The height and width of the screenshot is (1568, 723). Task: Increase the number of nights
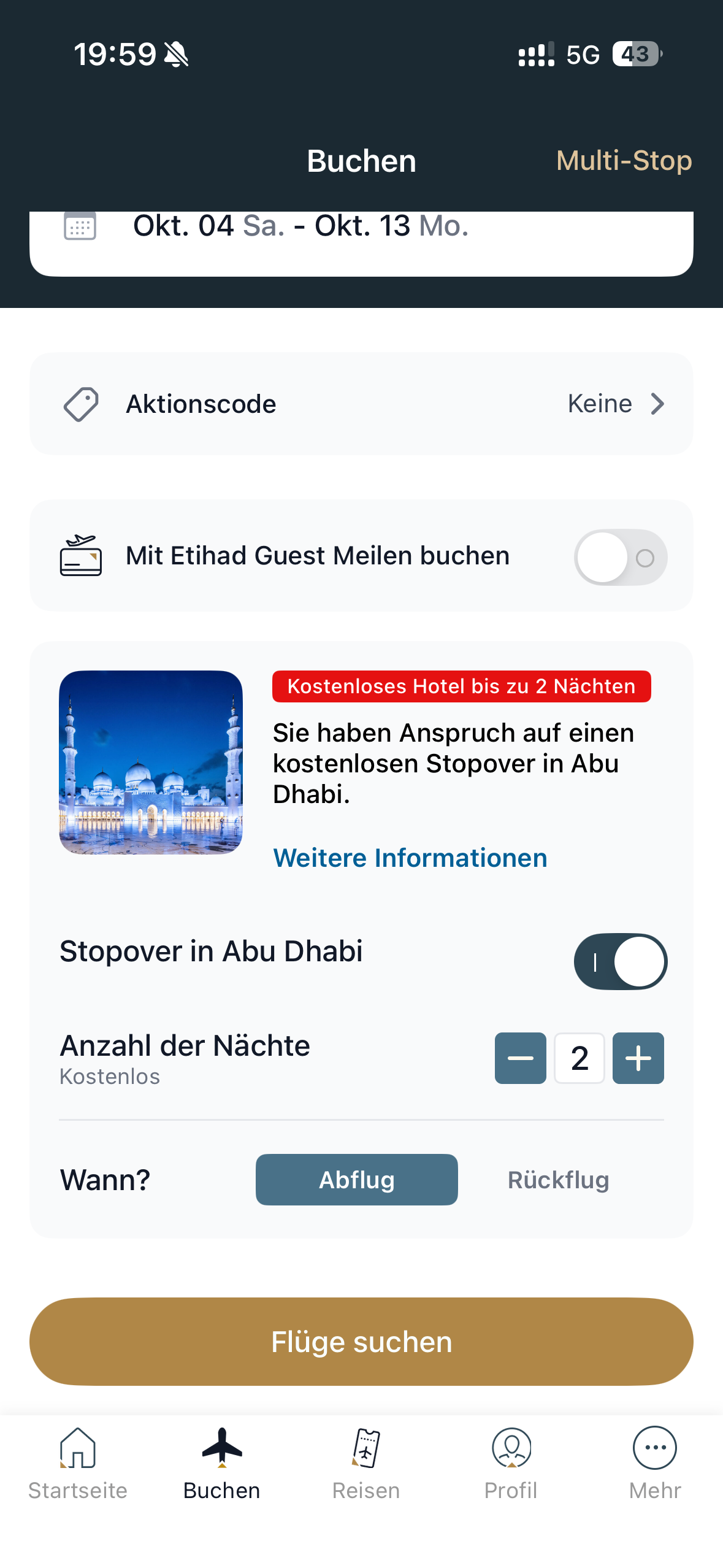click(638, 1058)
